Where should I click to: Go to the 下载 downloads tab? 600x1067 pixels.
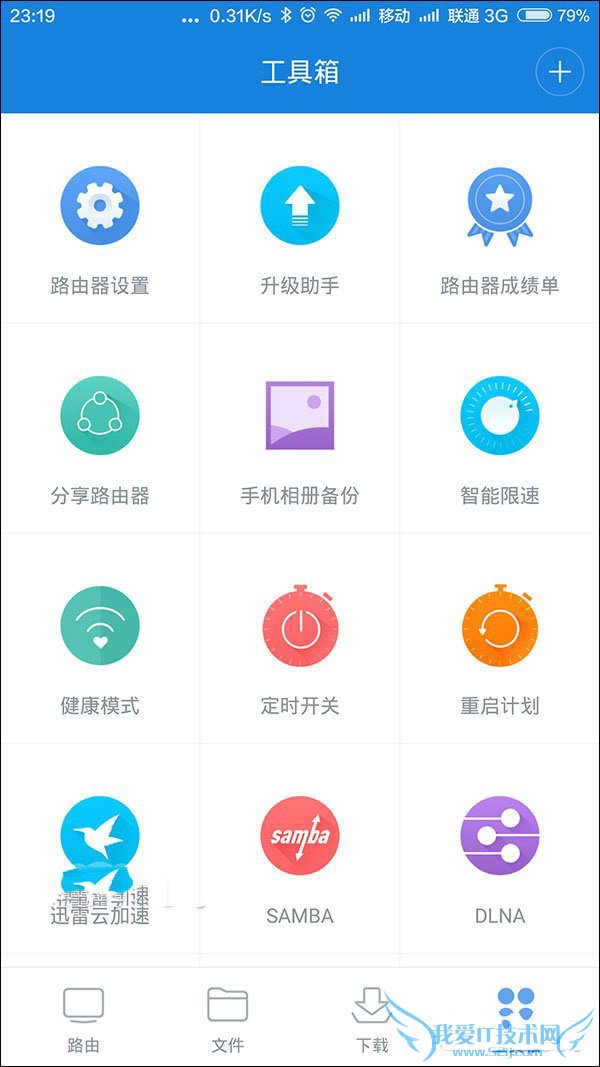(x=372, y=1018)
